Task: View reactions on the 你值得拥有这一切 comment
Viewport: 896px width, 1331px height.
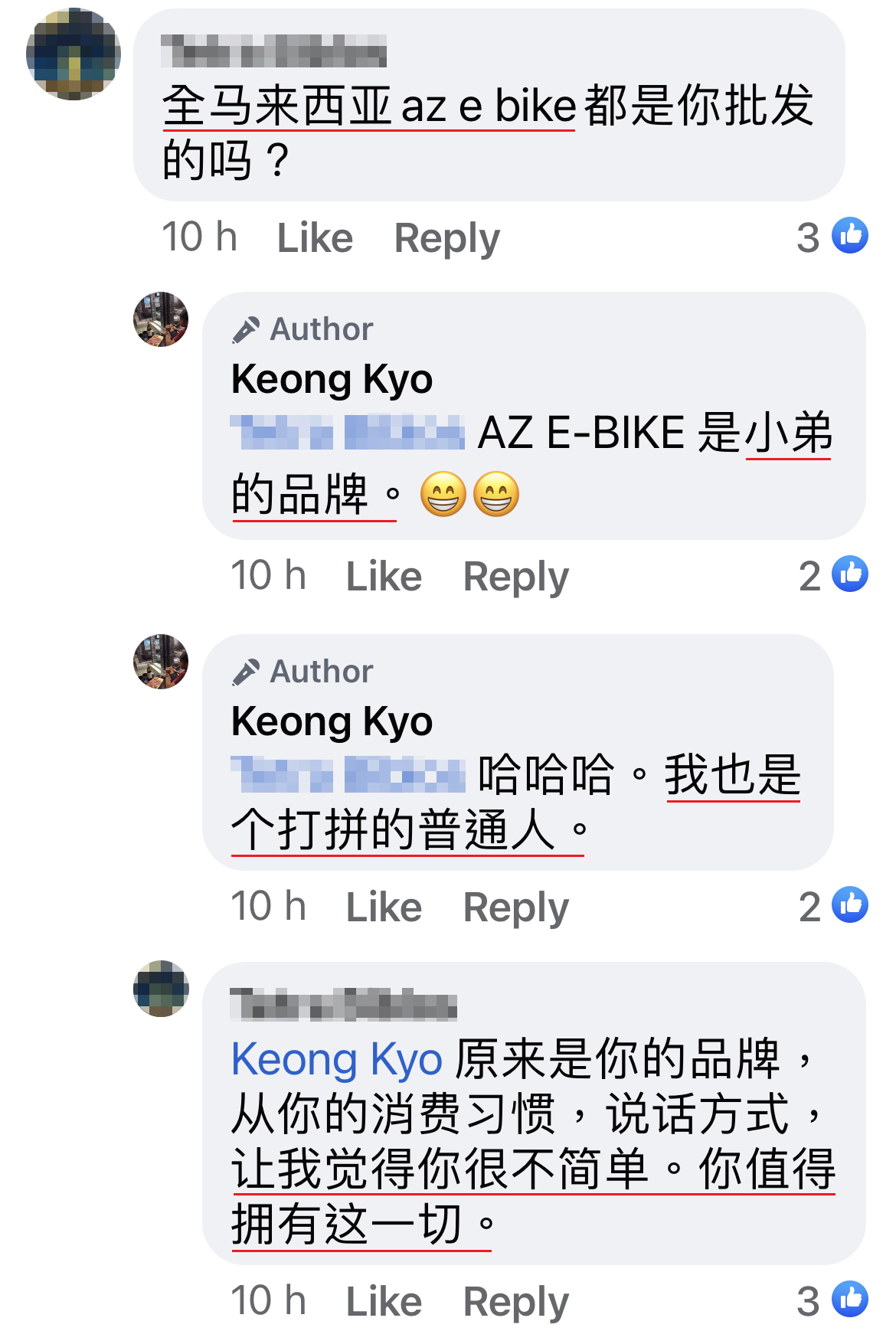Action: [x=832, y=1300]
